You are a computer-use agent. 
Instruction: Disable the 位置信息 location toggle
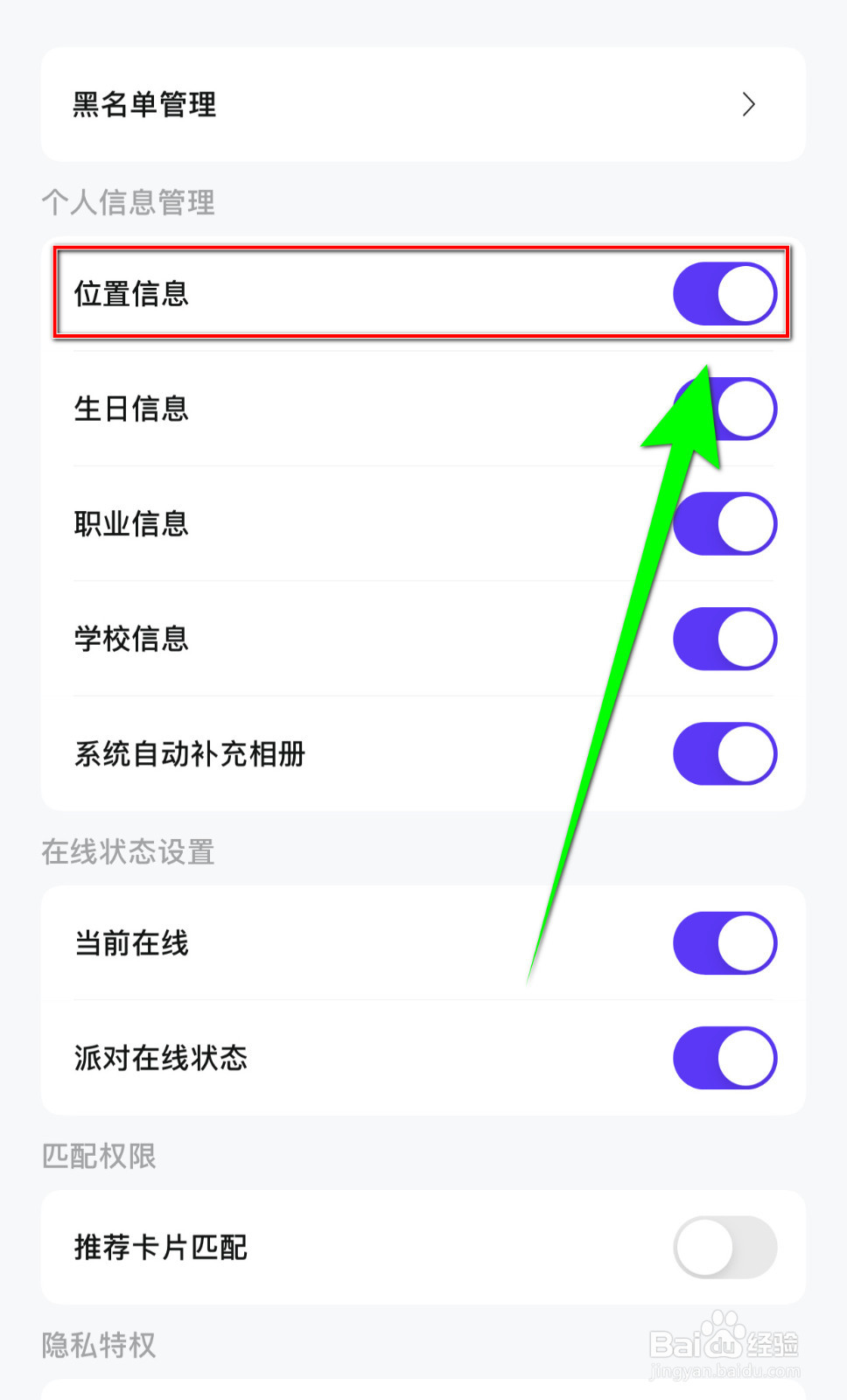point(724,294)
